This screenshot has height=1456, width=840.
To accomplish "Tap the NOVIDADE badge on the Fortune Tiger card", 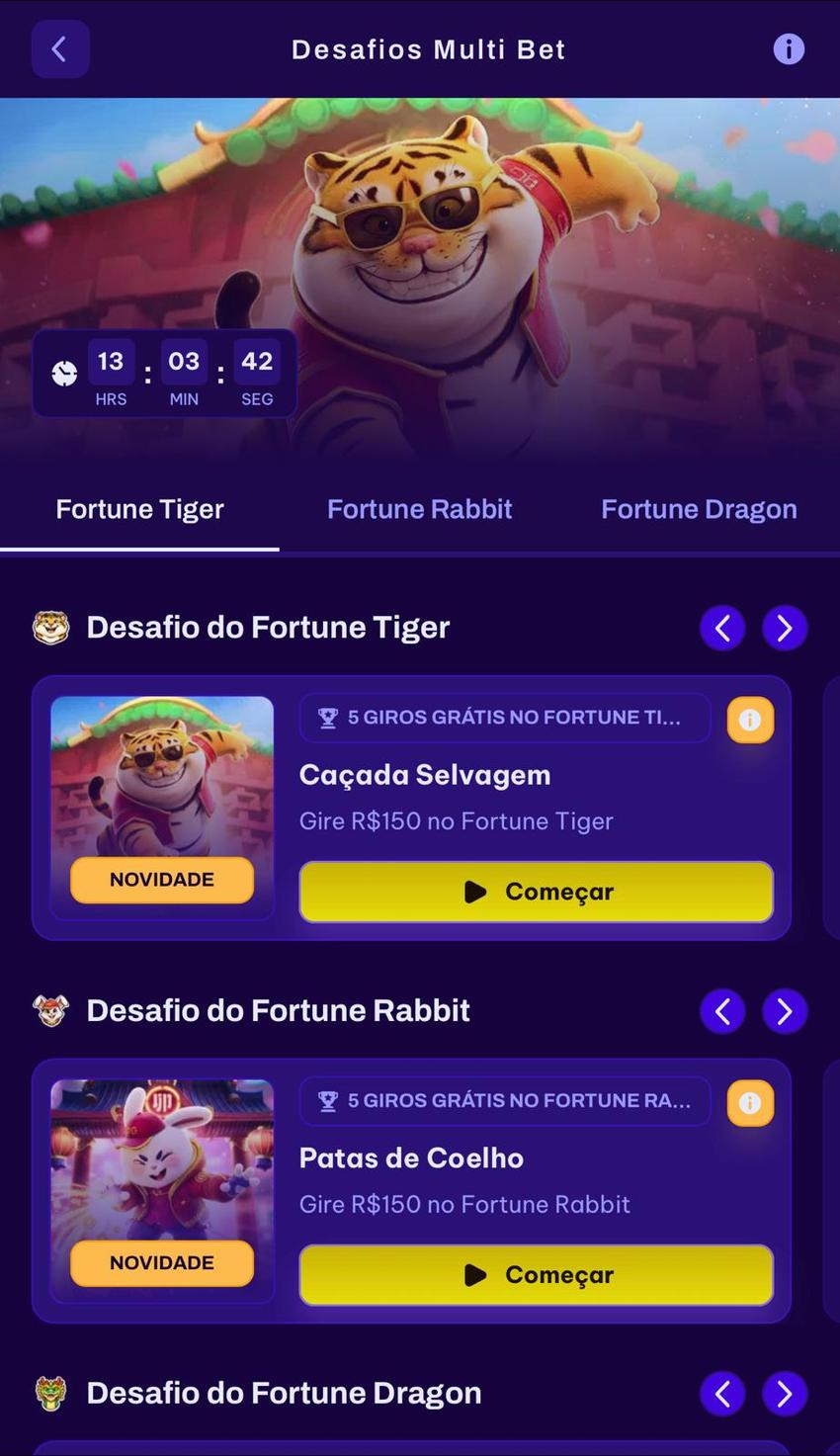I will pos(161,880).
